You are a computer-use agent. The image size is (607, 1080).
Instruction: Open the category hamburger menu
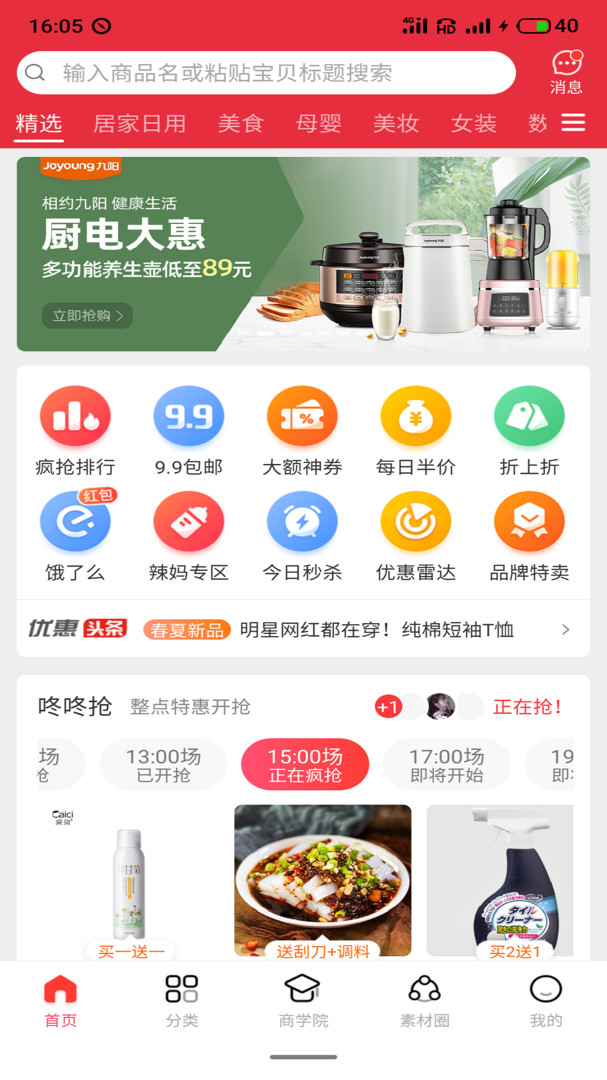(573, 123)
